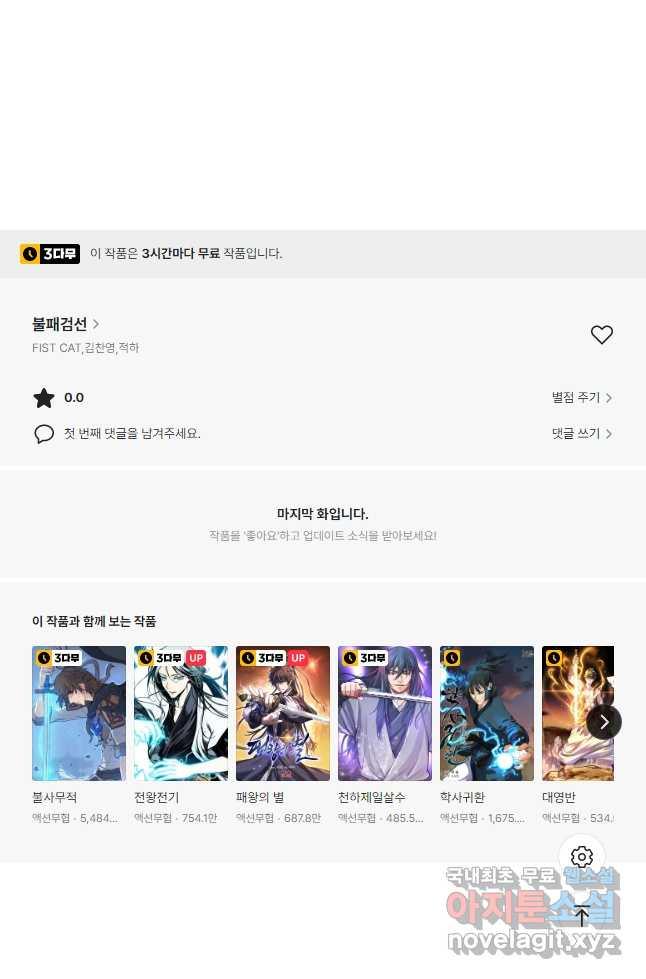646x979 pixels.
Task: Open the 학사귀환 comic card
Action: (x=487, y=713)
